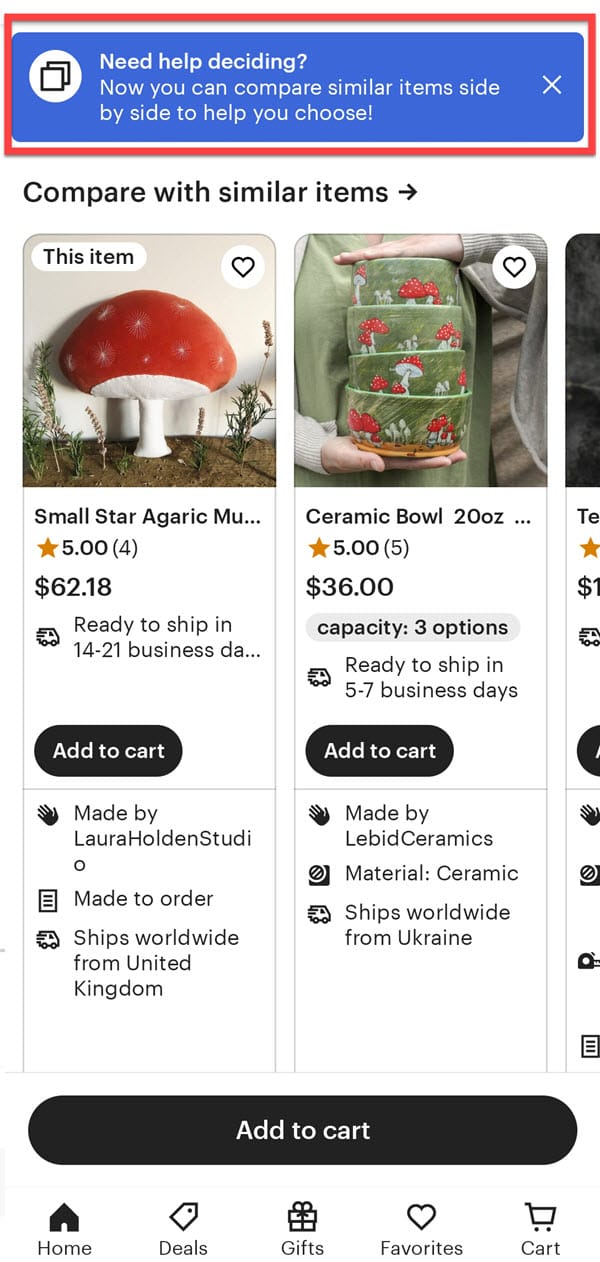Add the $36.00 Ceramic Bowl to cart

tap(380, 751)
